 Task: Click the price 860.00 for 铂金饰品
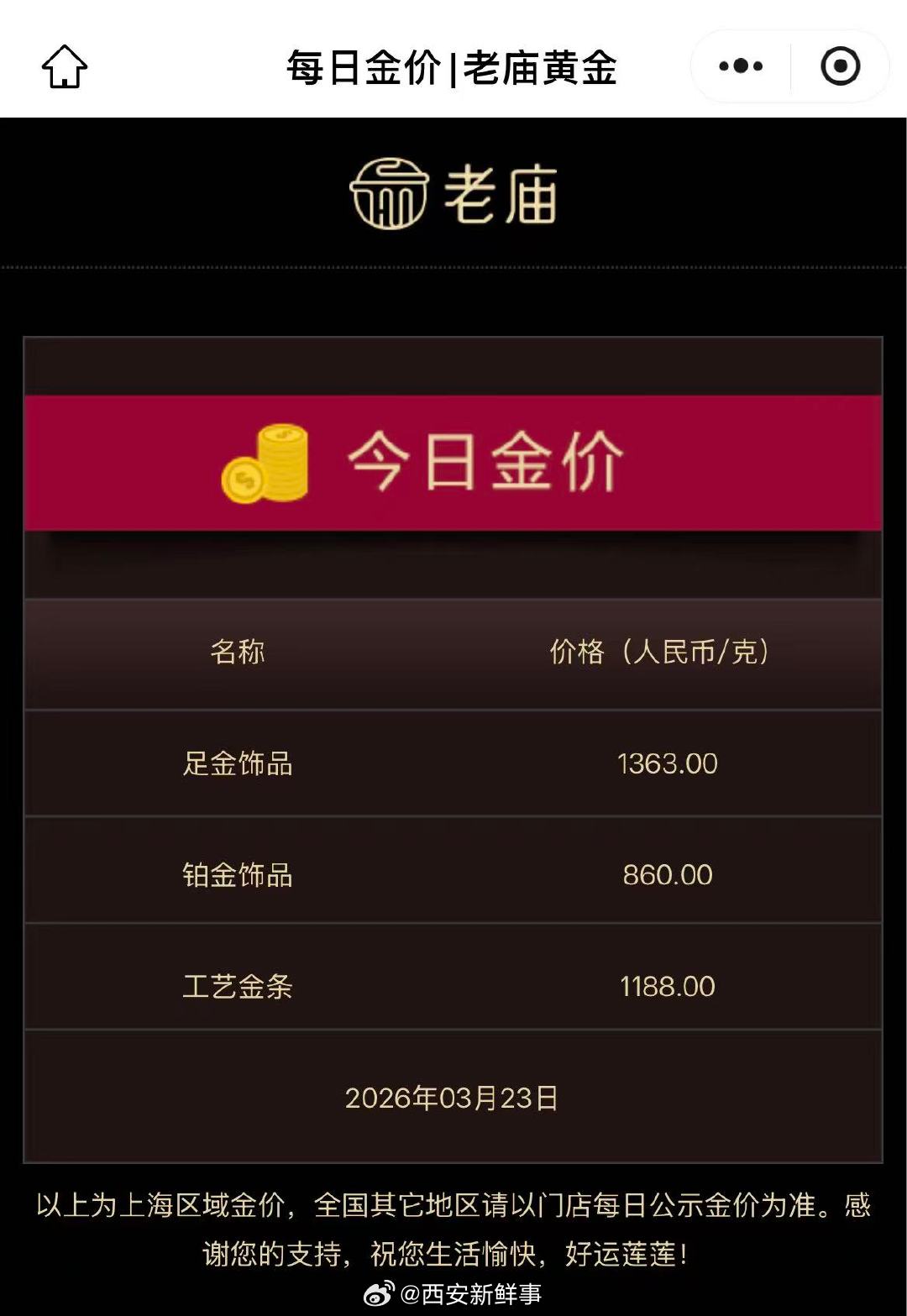(668, 873)
